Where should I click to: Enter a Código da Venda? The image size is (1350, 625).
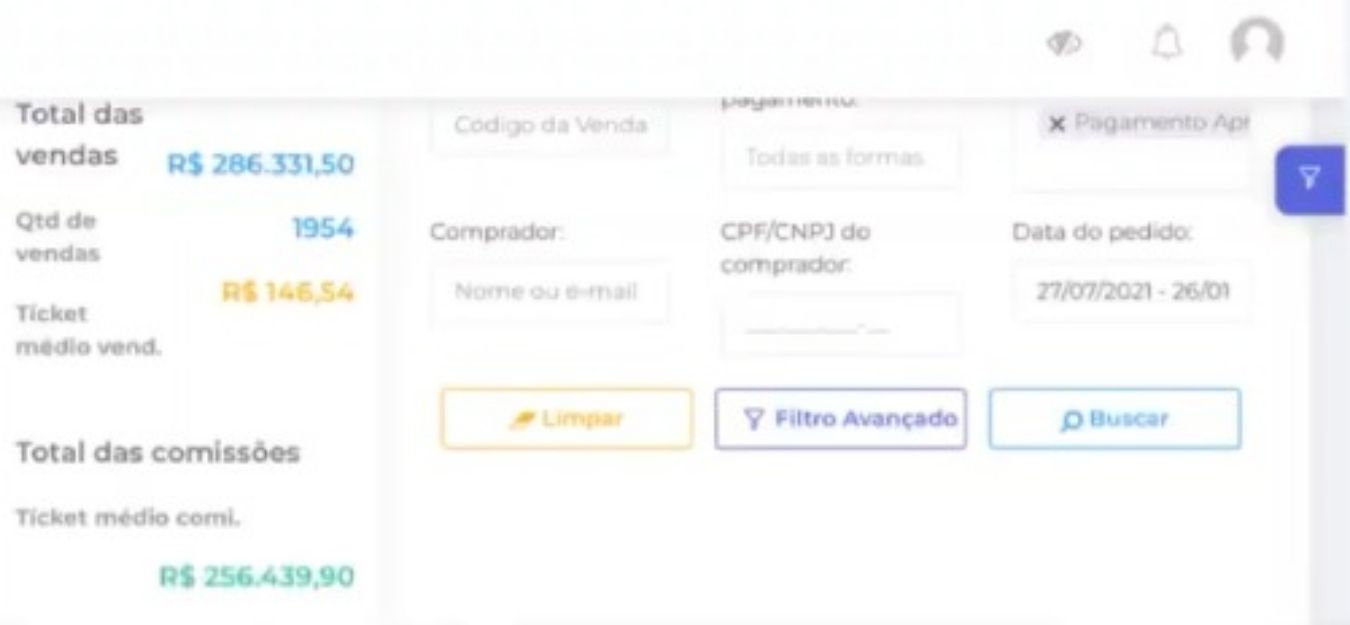click(x=550, y=126)
